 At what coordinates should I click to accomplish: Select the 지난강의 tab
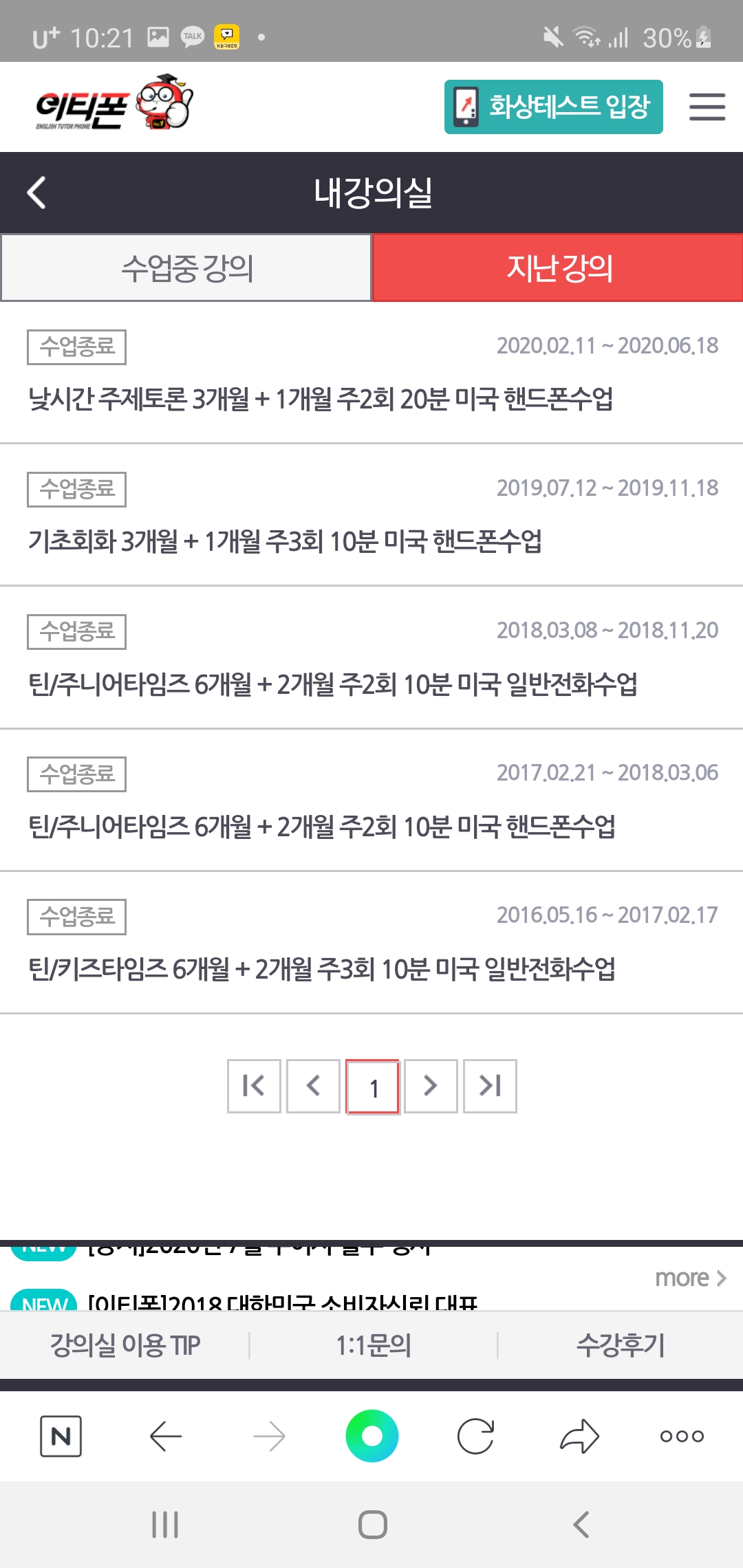[x=558, y=268]
